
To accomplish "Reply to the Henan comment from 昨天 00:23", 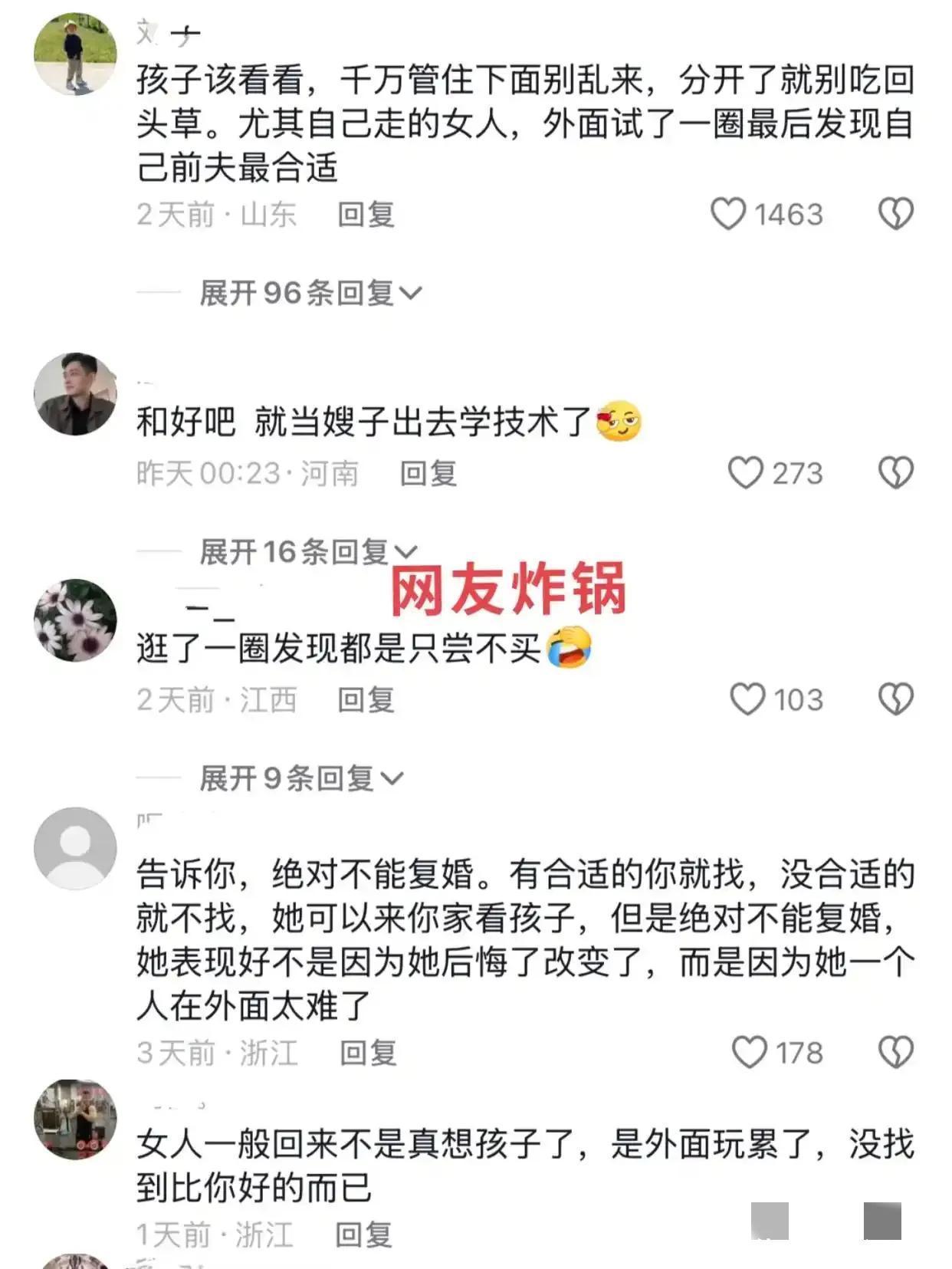I will (428, 474).
